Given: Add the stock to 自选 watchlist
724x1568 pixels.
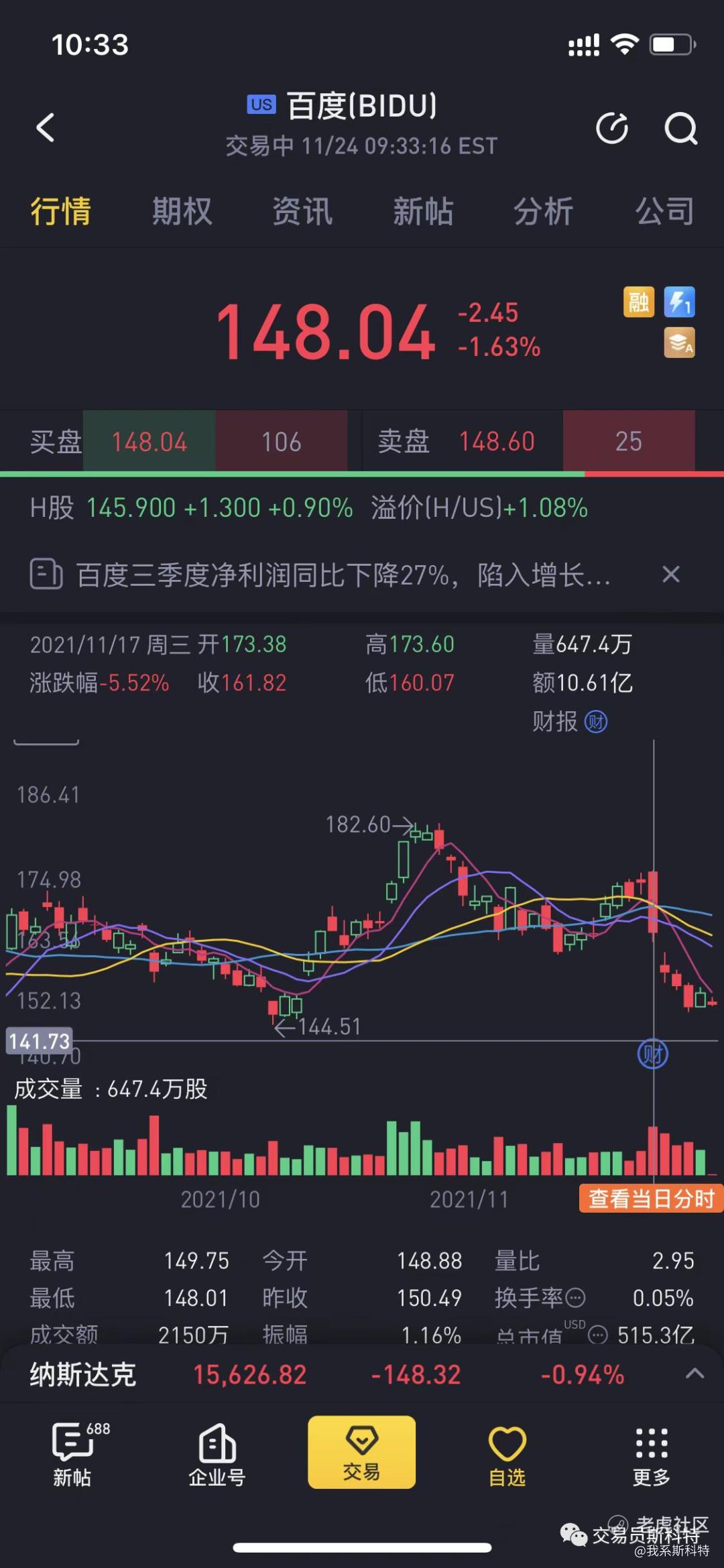Looking at the screenshot, I should tap(507, 1453).
